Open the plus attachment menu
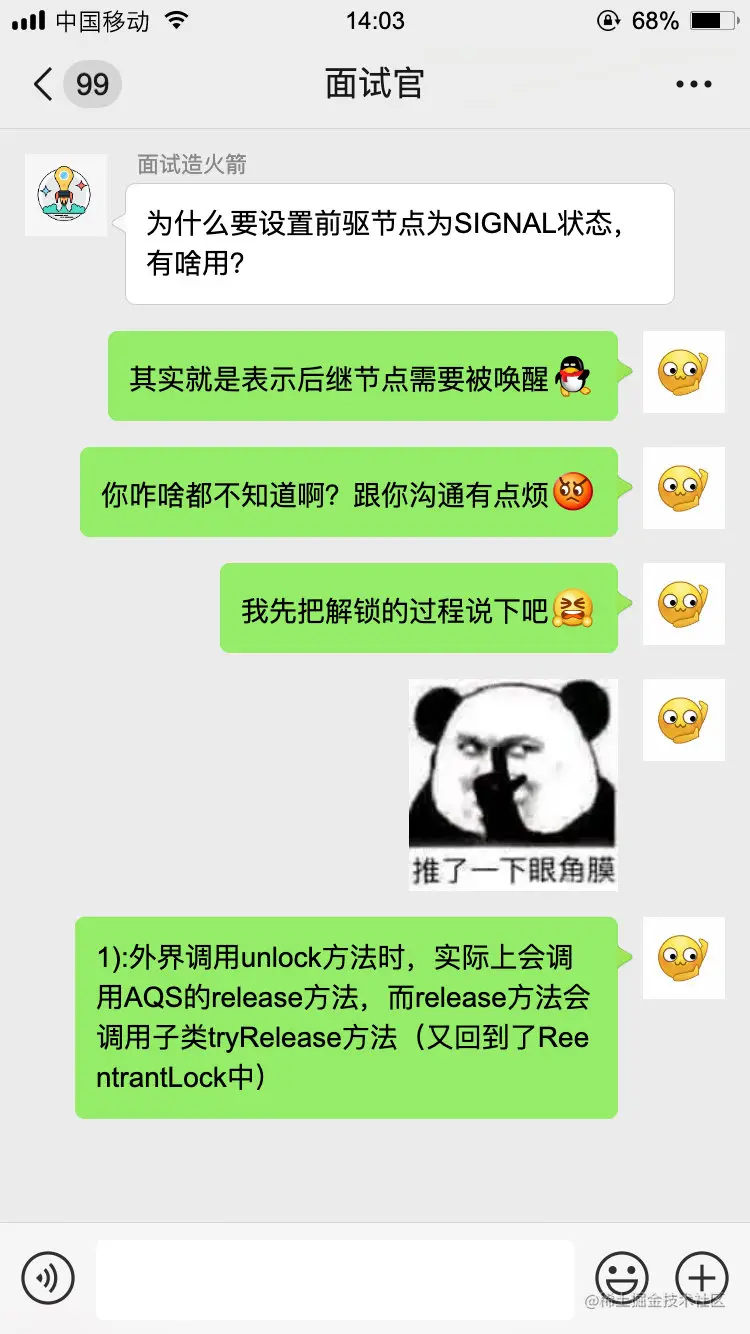The height and width of the screenshot is (1334, 750). coord(702,1277)
